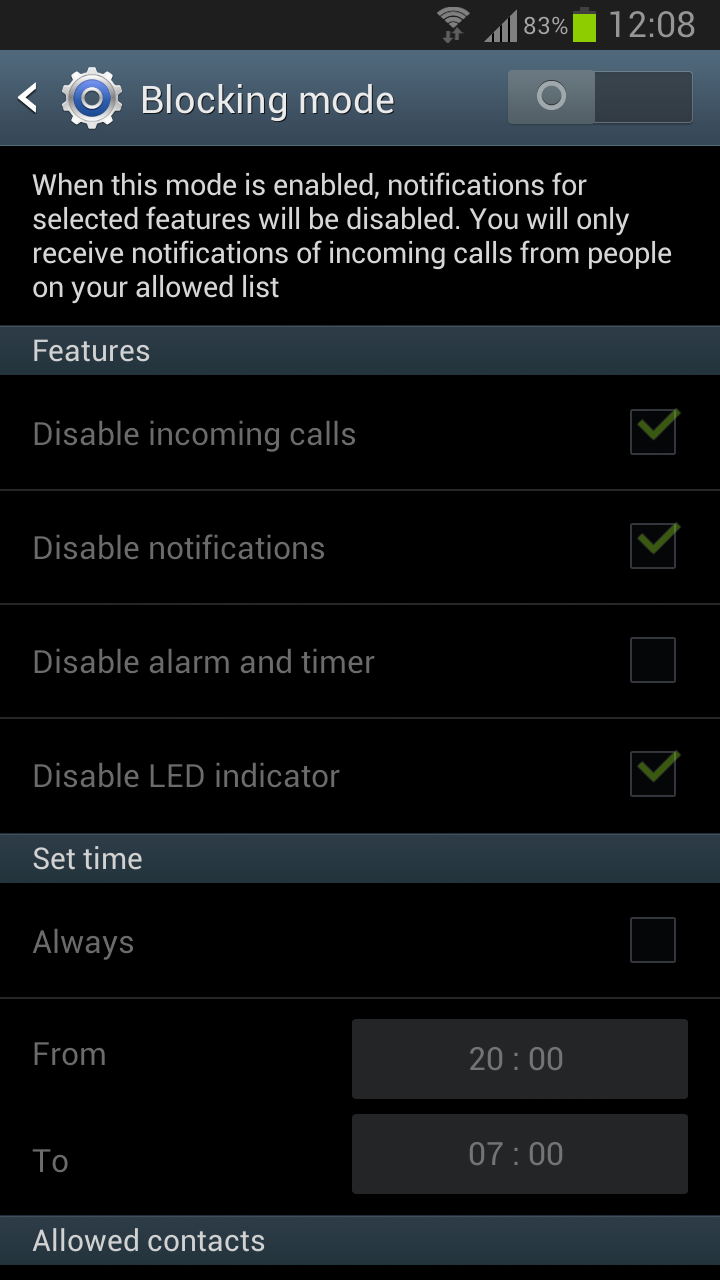Image resolution: width=720 pixels, height=1280 pixels.
Task: Turn on the Blocking mode switch
Action: [600, 97]
